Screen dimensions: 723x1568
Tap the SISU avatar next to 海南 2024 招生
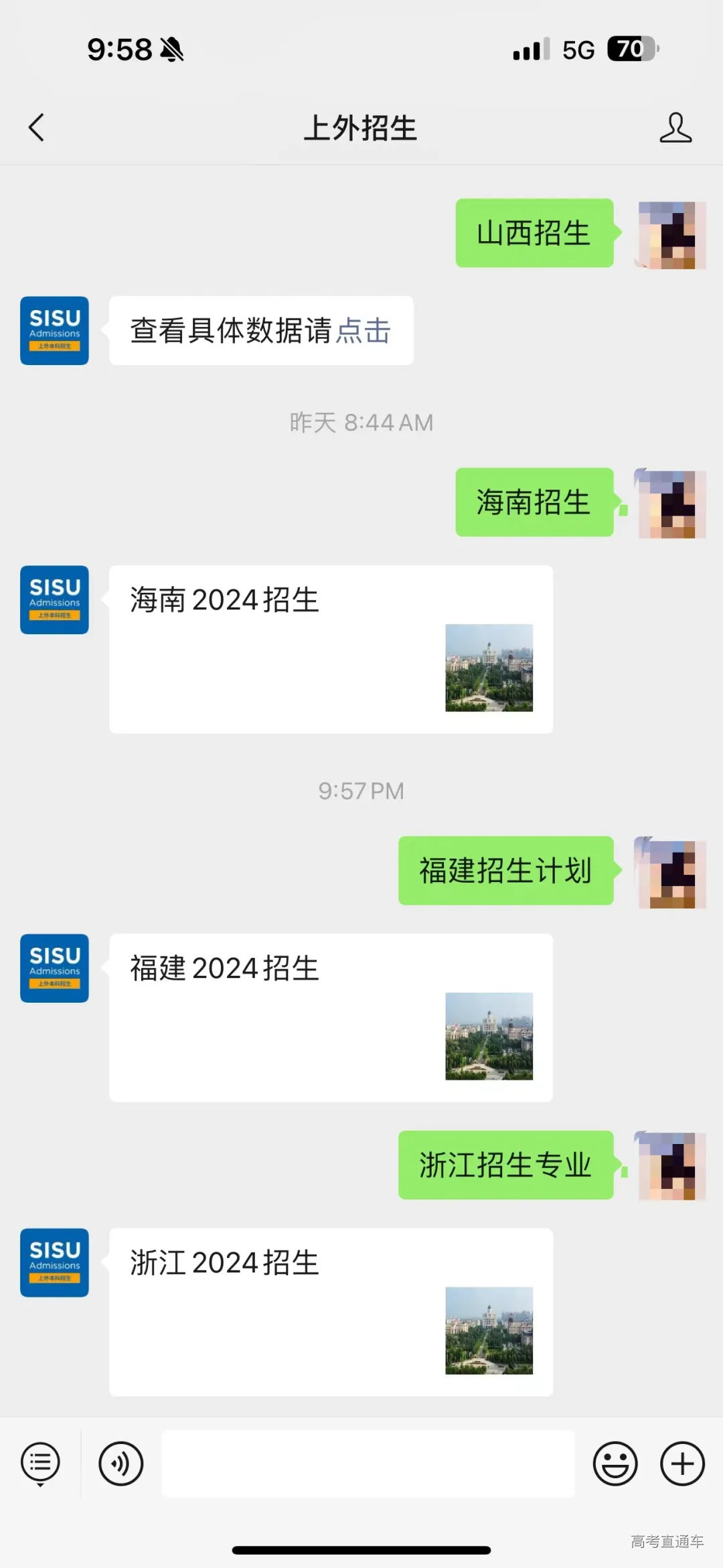click(54, 600)
